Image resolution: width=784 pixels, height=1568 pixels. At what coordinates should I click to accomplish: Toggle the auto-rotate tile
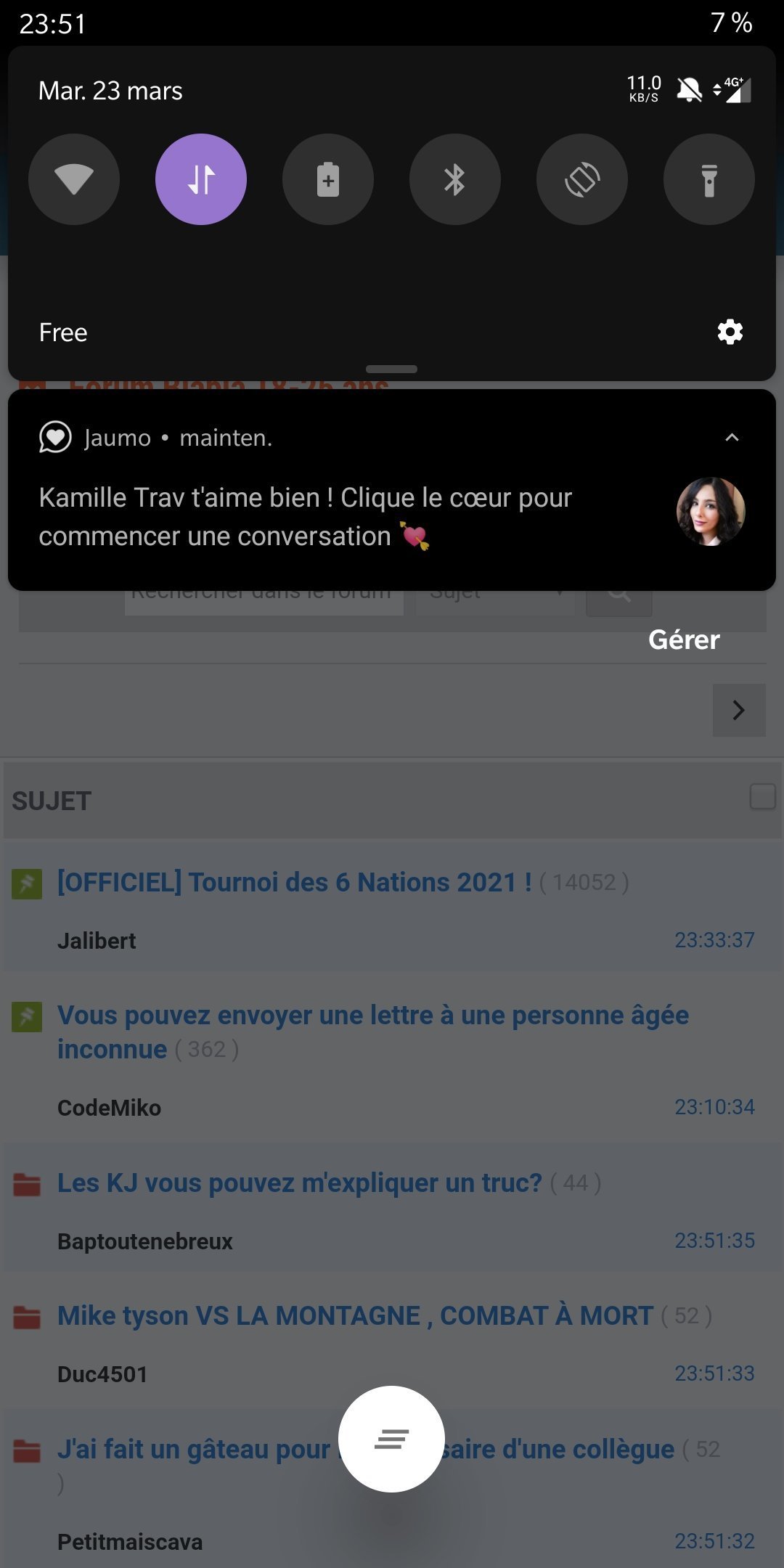[x=582, y=179]
